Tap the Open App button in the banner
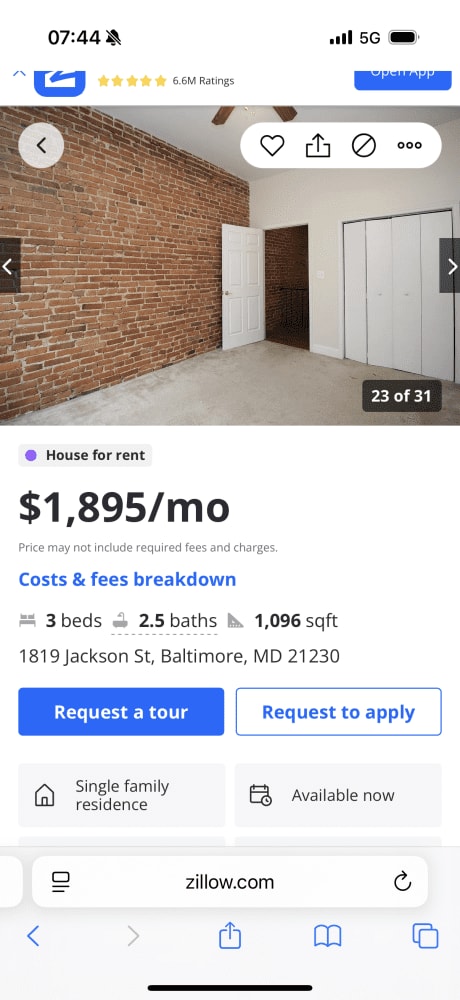Viewport: 460px width, 1000px height. pyautogui.click(x=403, y=77)
